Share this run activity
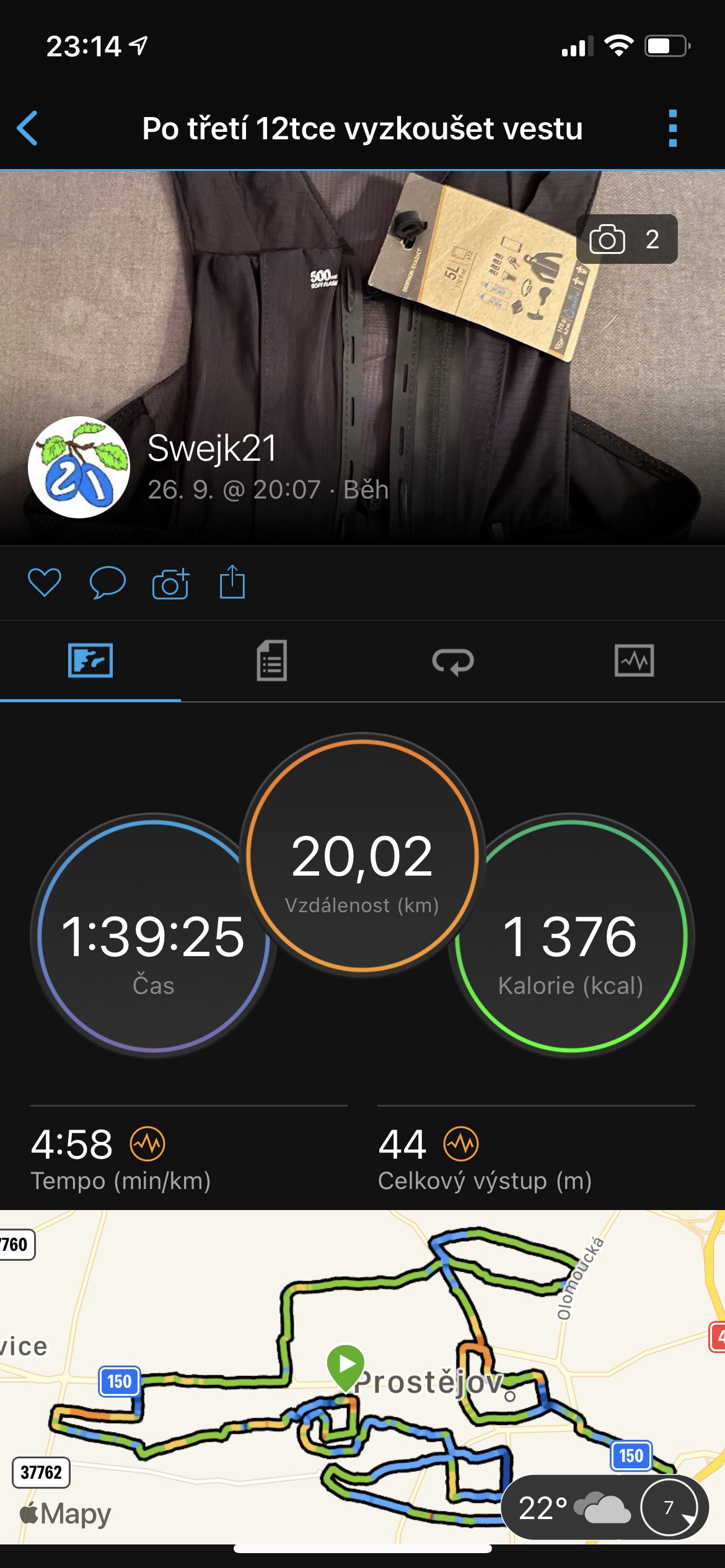The height and width of the screenshot is (1568, 725). click(x=232, y=581)
